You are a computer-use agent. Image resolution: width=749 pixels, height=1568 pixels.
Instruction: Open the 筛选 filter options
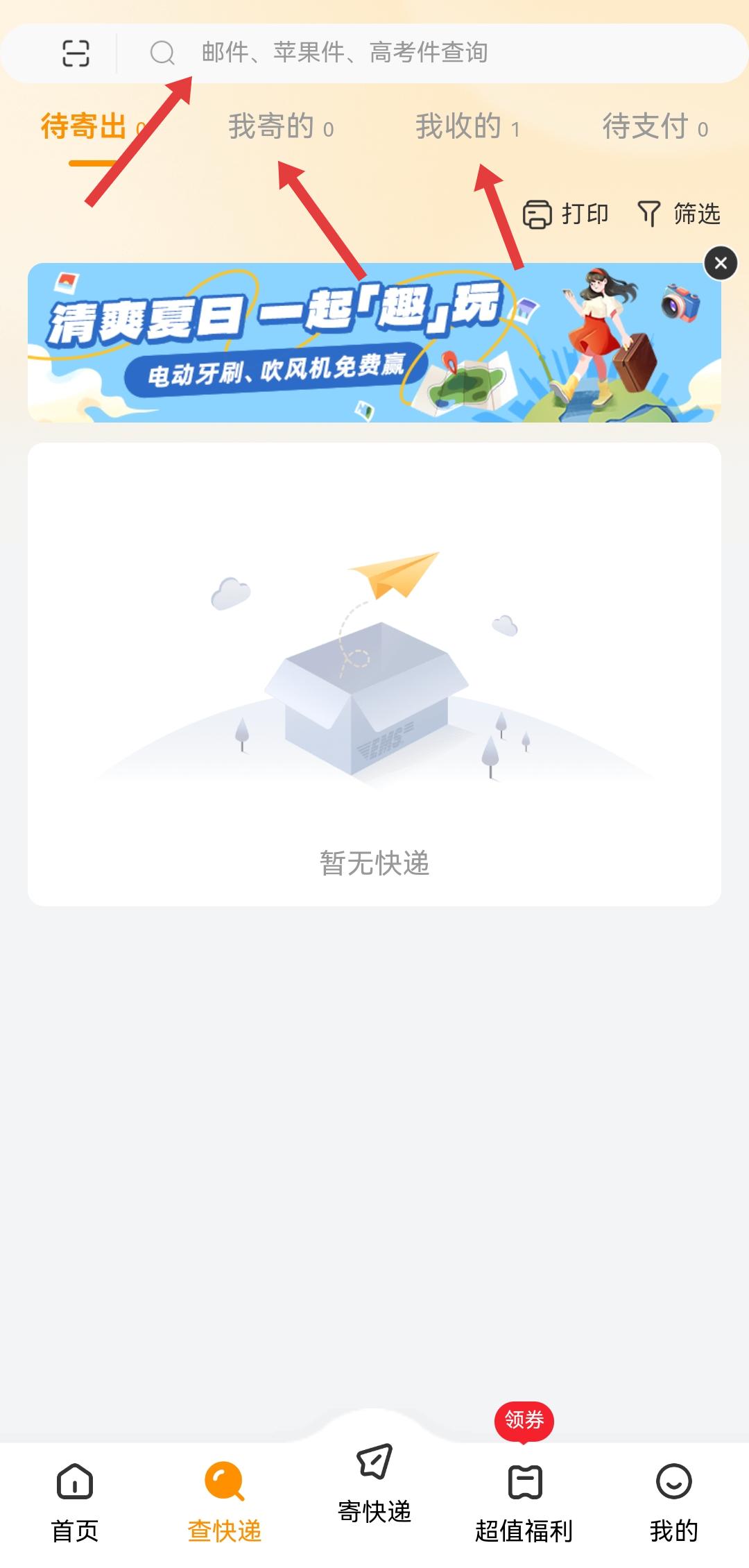point(678,214)
